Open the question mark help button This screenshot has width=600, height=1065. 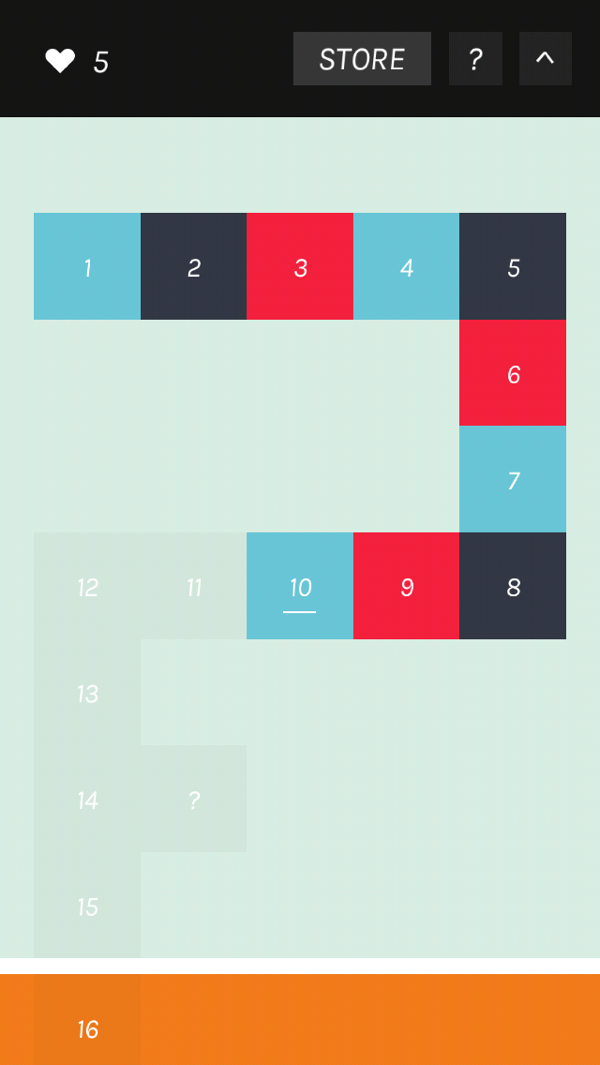click(x=475, y=59)
